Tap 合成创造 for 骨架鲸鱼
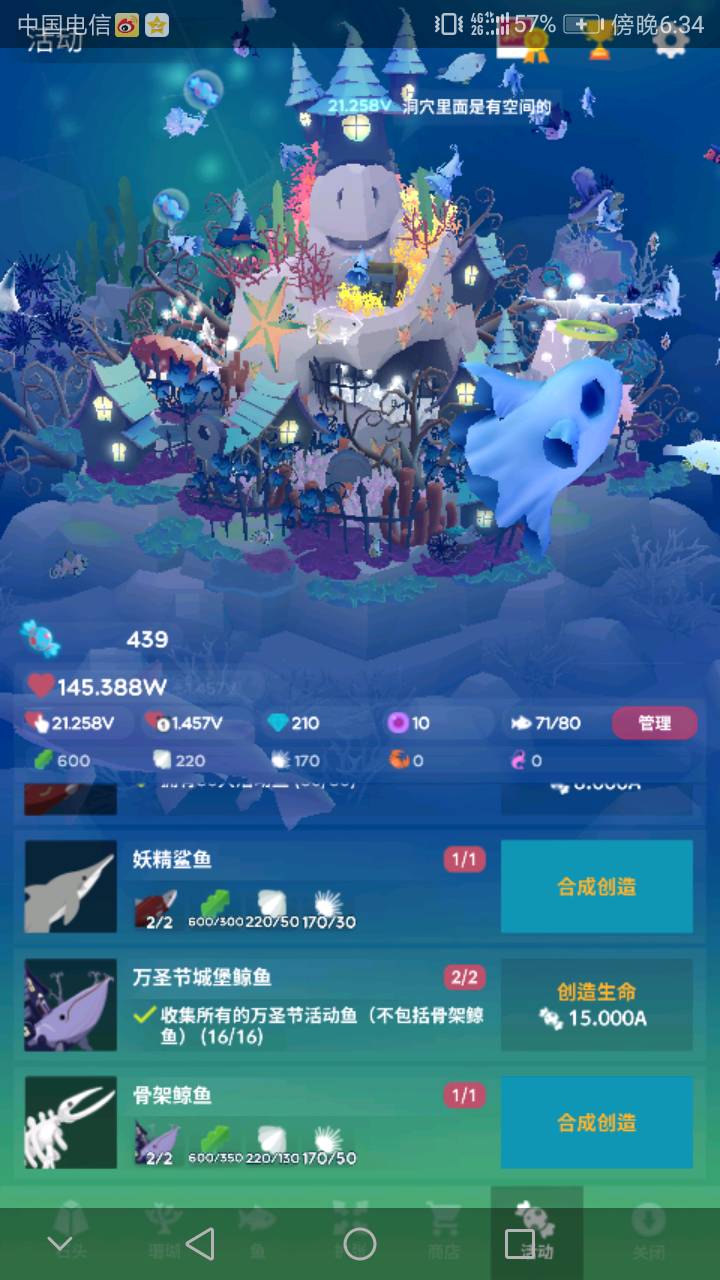This screenshot has height=1280, width=720. point(597,1123)
